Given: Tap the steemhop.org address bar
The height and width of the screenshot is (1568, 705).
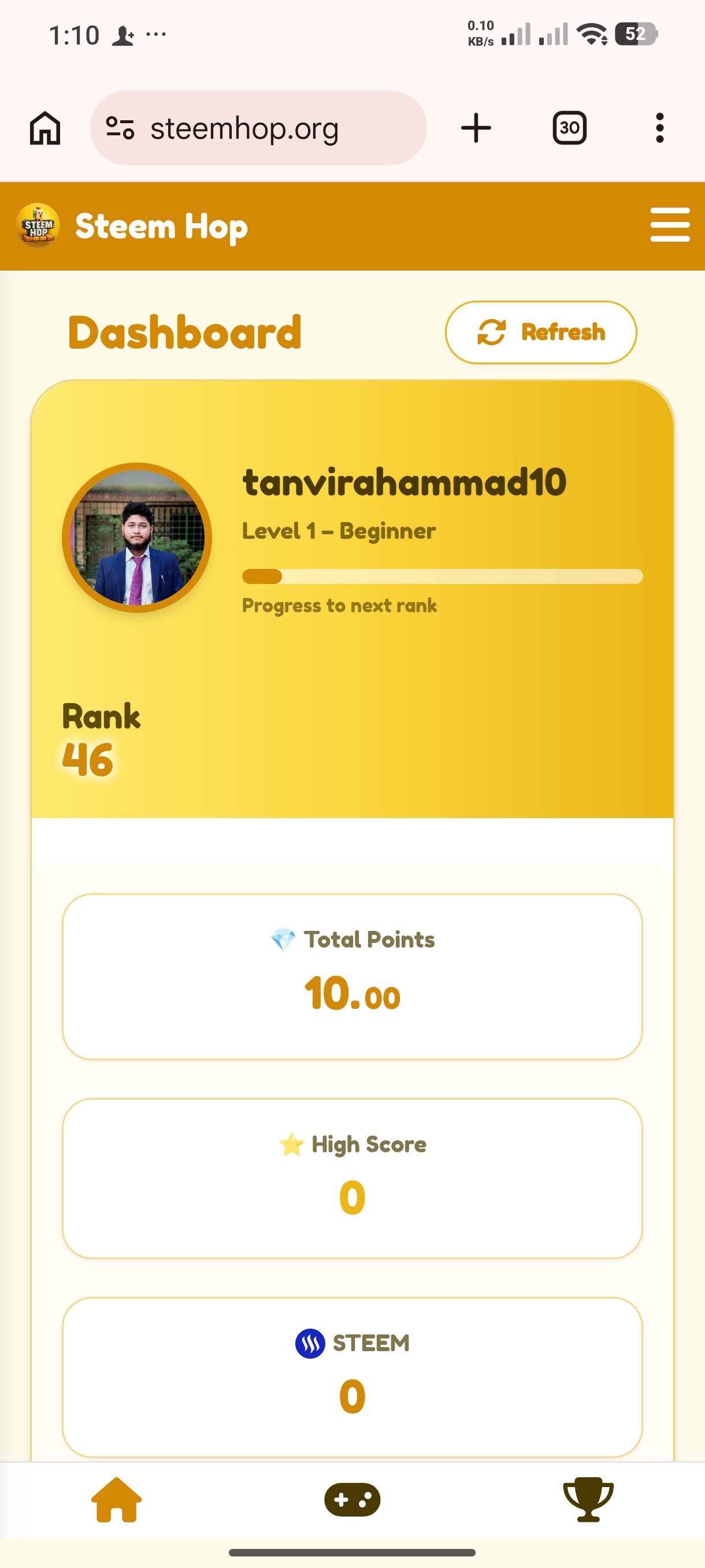Looking at the screenshot, I should point(258,128).
